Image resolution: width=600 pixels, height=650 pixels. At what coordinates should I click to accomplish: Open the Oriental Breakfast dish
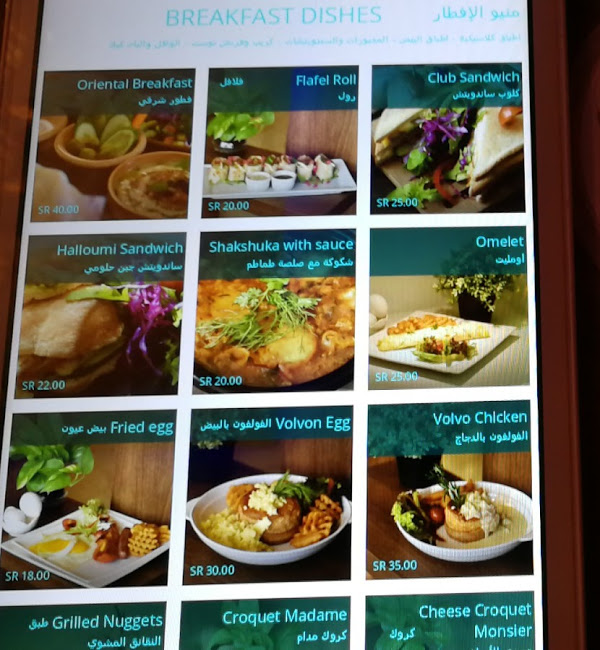(x=113, y=147)
